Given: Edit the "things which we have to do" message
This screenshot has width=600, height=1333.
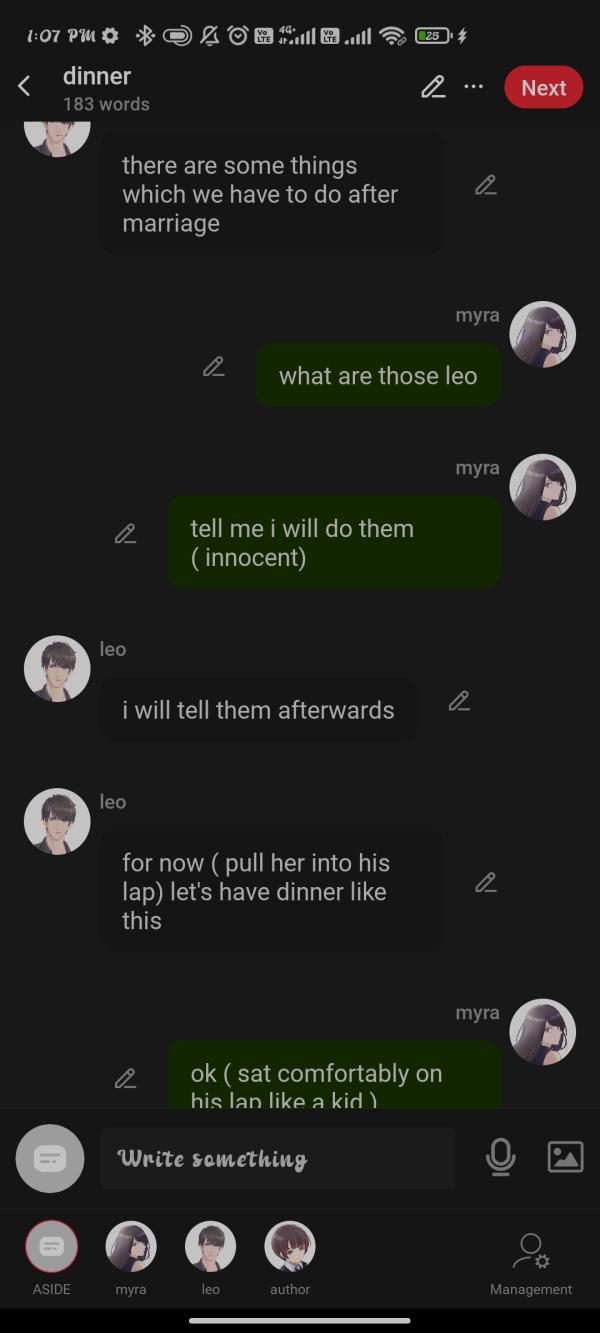Looking at the screenshot, I should click(x=486, y=185).
